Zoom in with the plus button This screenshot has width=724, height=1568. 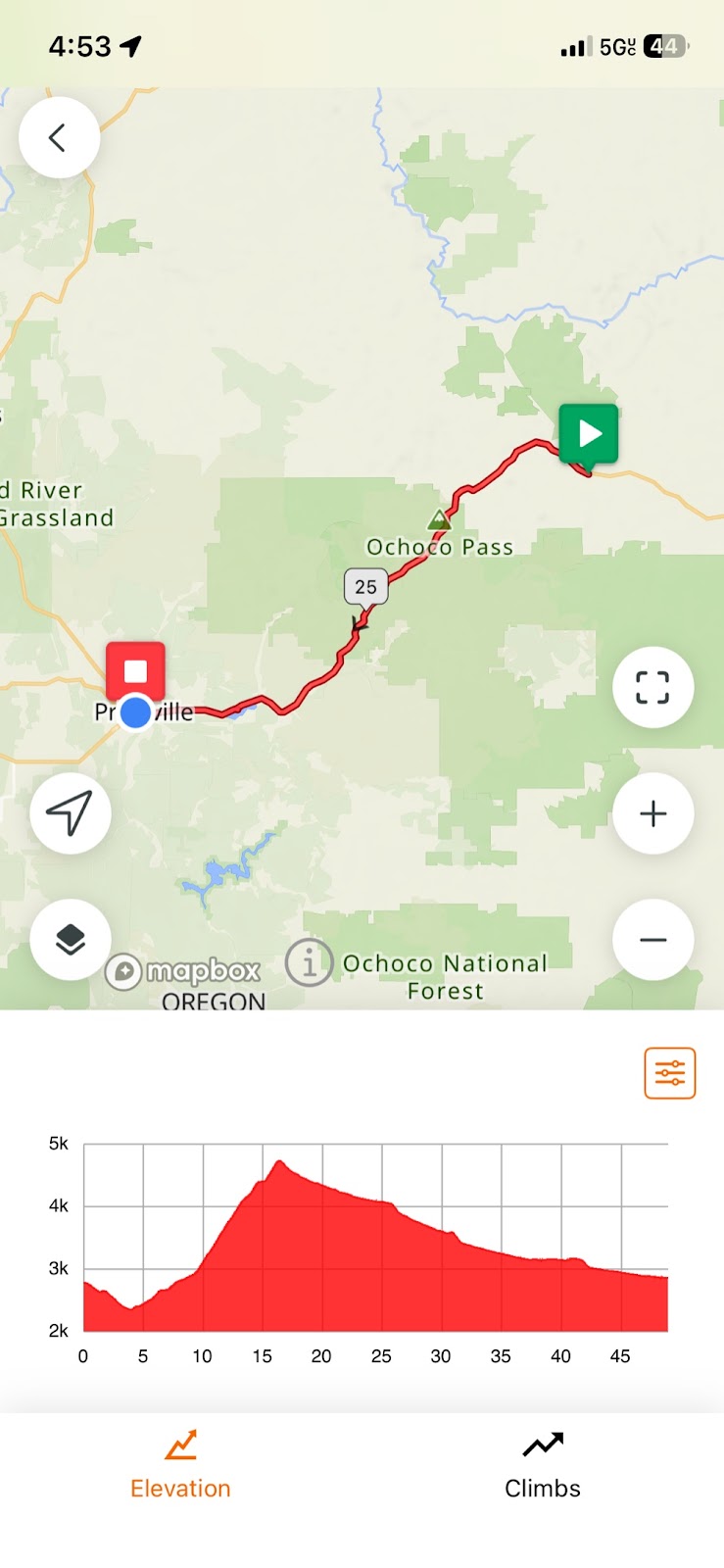(x=652, y=813)
